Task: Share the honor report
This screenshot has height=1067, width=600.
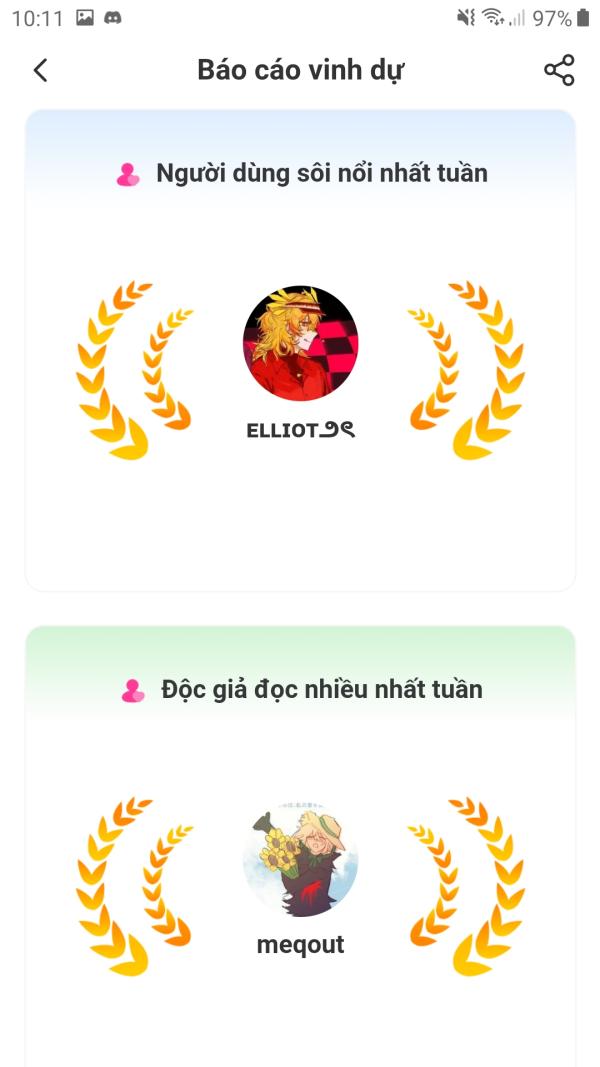Action: coord(559,70)
